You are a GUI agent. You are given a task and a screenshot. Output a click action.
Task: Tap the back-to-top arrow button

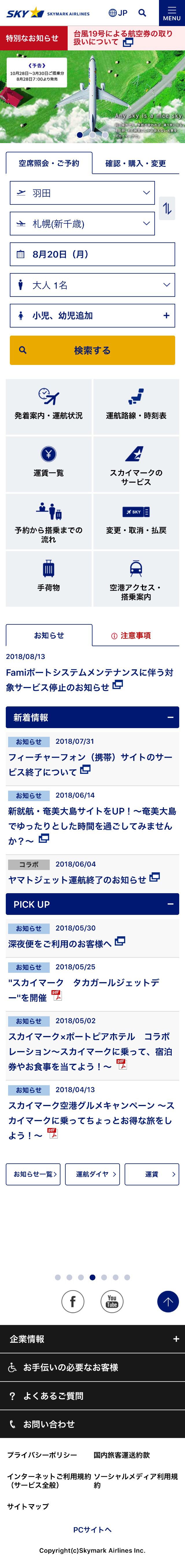click(x=168, y=1301)
